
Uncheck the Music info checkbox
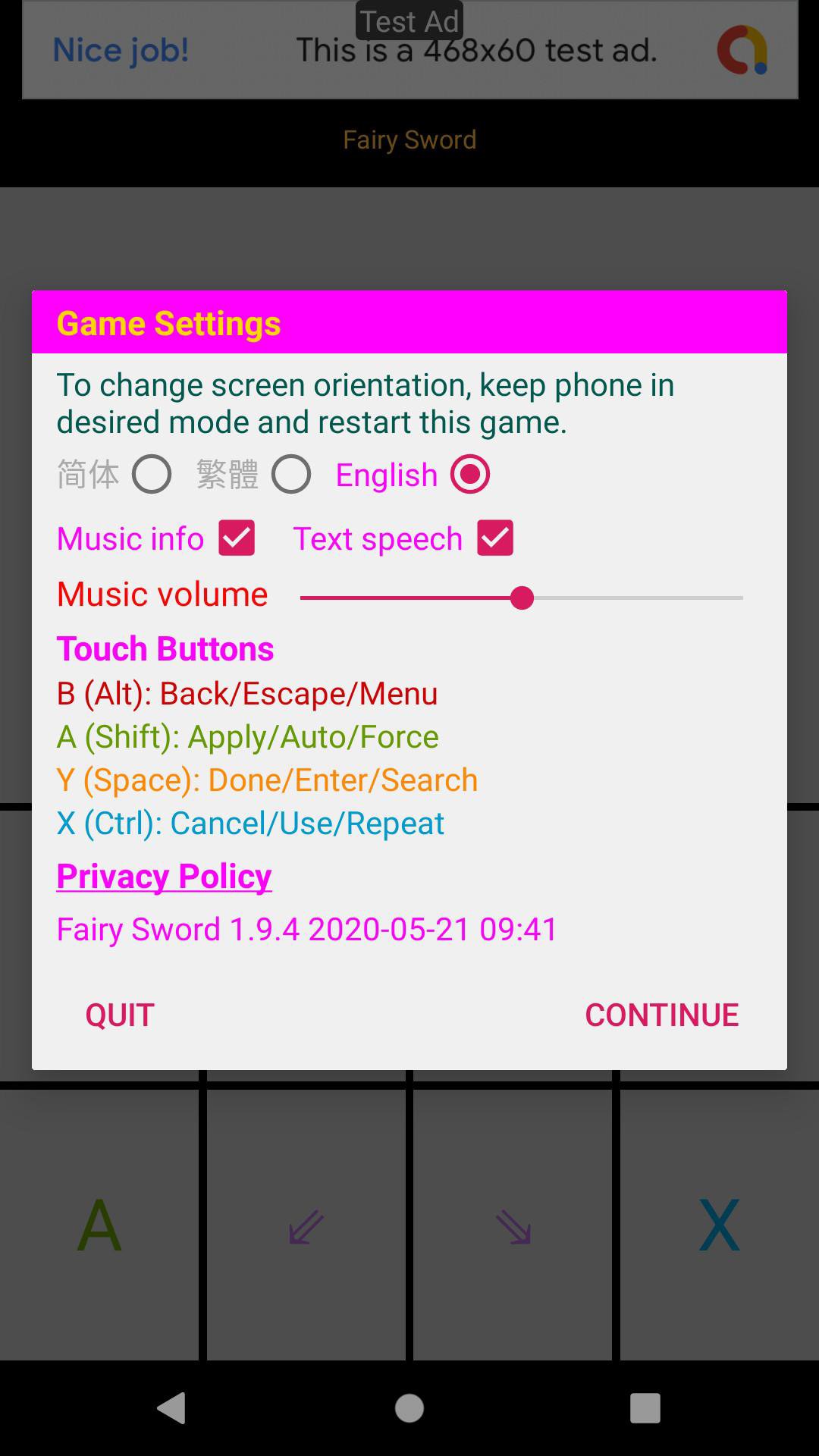coord(237,538)
